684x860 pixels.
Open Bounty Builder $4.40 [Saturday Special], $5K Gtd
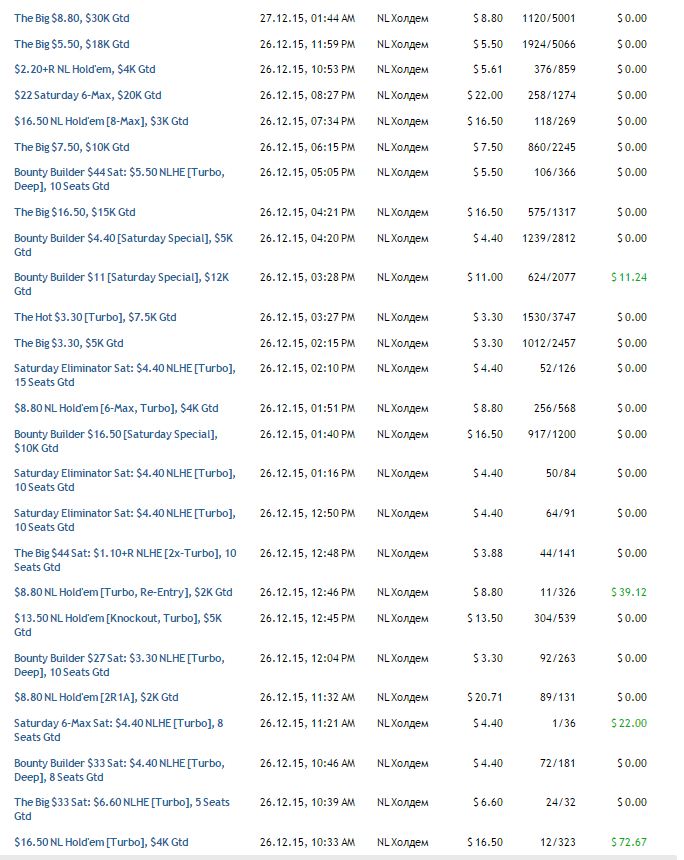pos(124,238)
